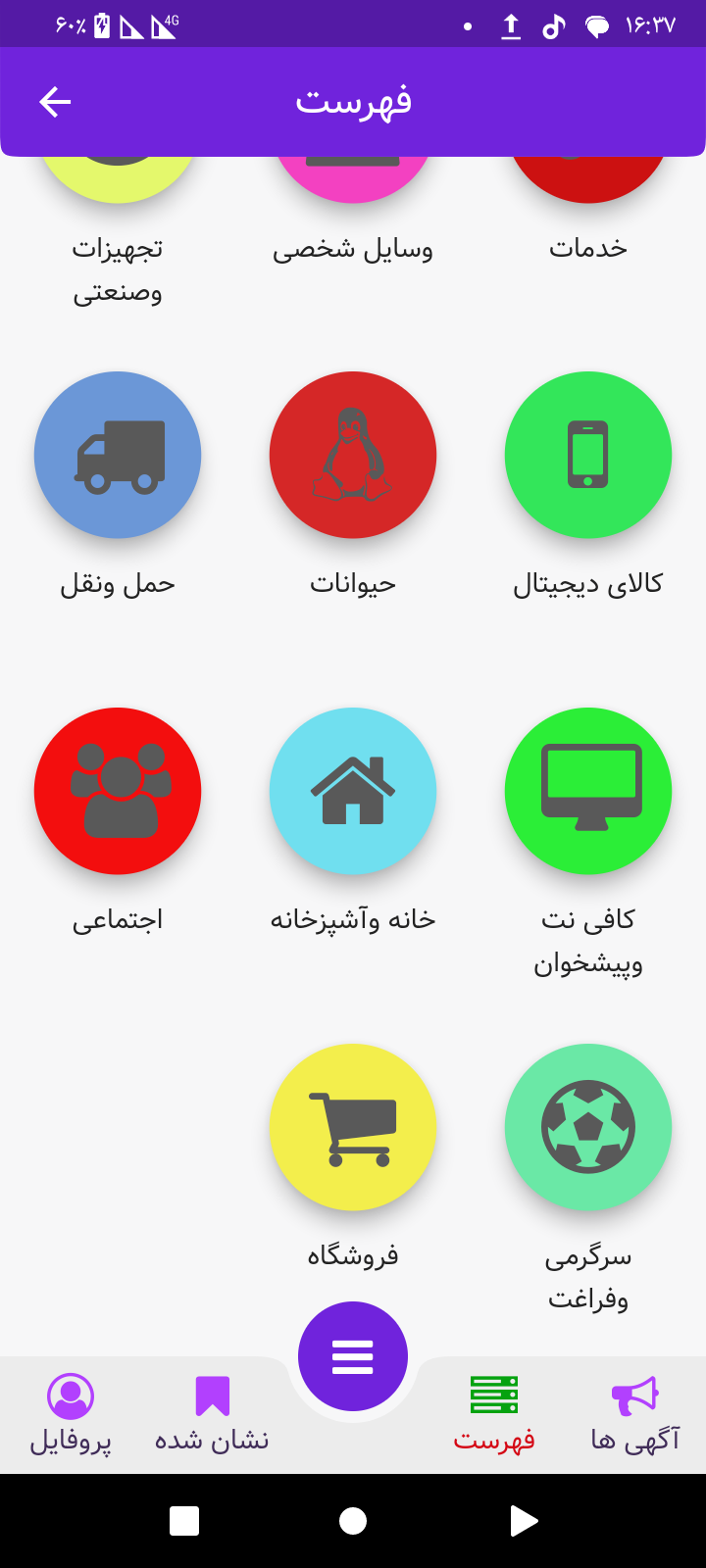The image size is (706, 1568).
Task: Select the حیوانات penguin category icon
Action: tap(353, 455)
